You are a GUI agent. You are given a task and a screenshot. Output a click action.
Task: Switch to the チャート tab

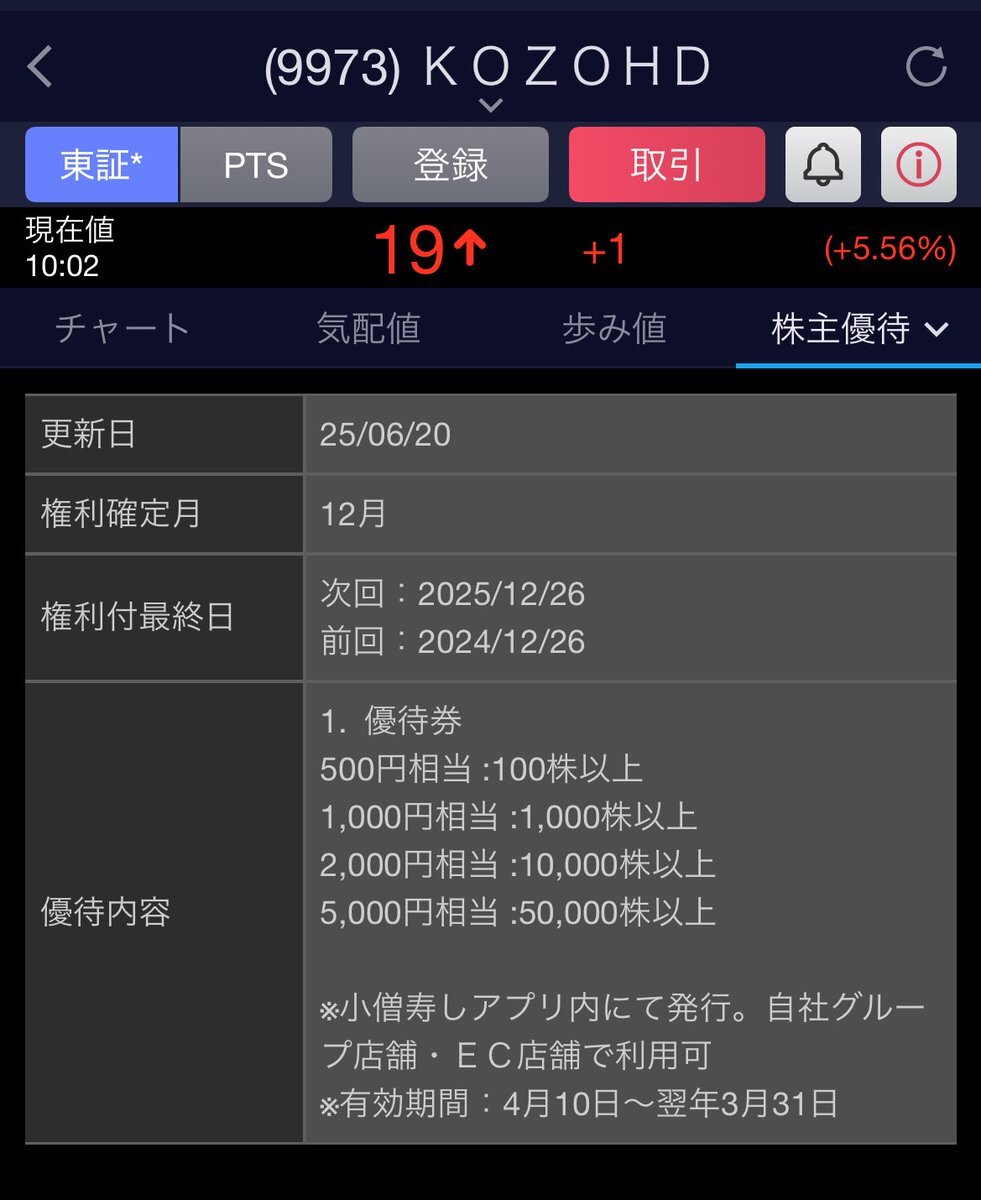[x=122, y=328]
